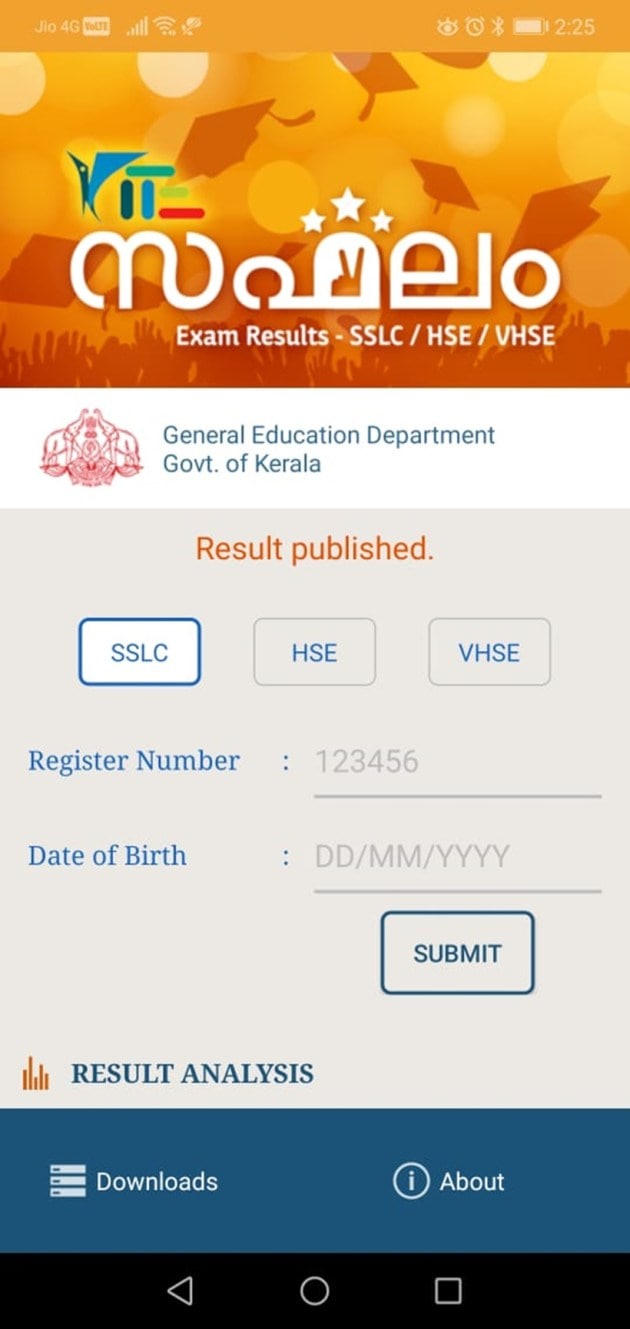
Task: Go back using the system back button
Action: pos(180,1291)
